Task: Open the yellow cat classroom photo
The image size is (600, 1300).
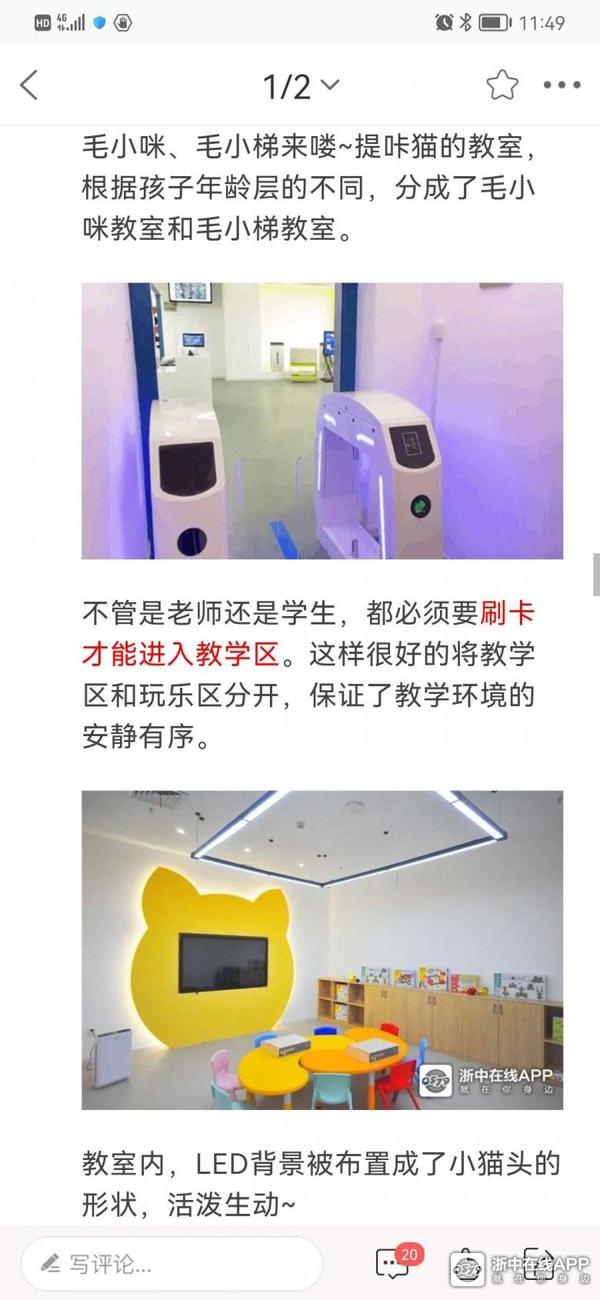Action: [x=322, y=949]
